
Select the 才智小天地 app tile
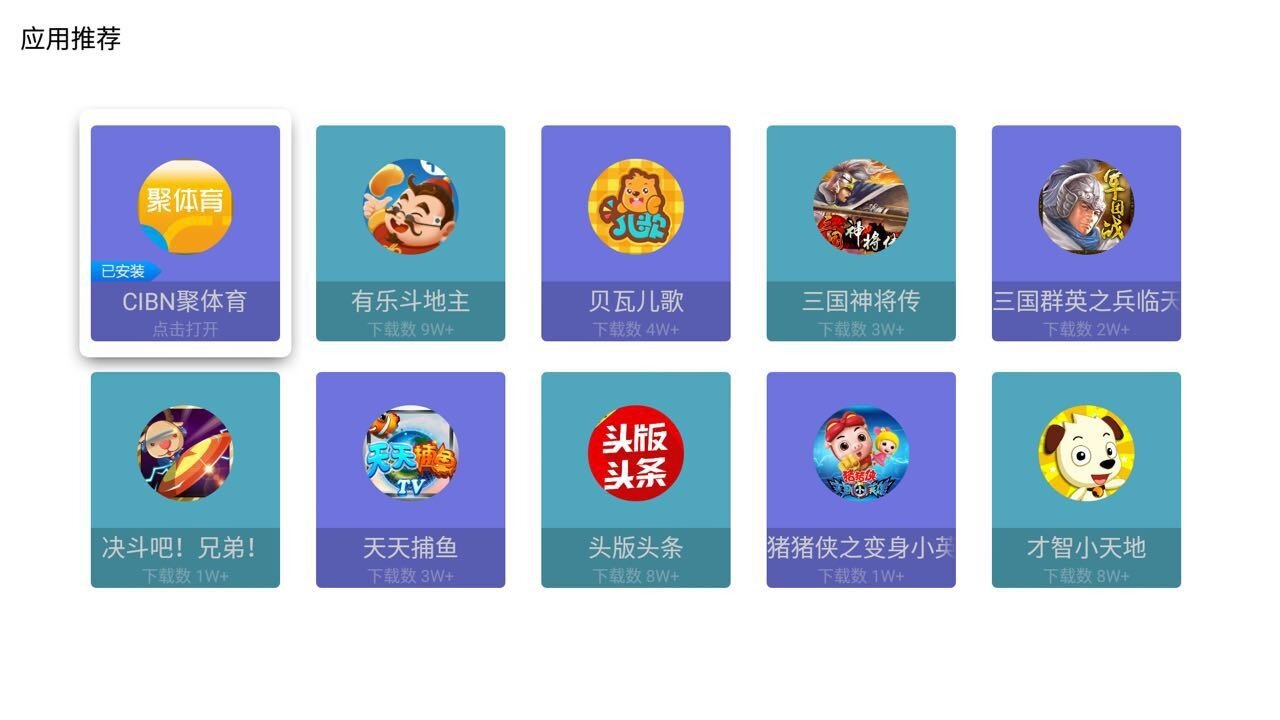[1086, 479]
